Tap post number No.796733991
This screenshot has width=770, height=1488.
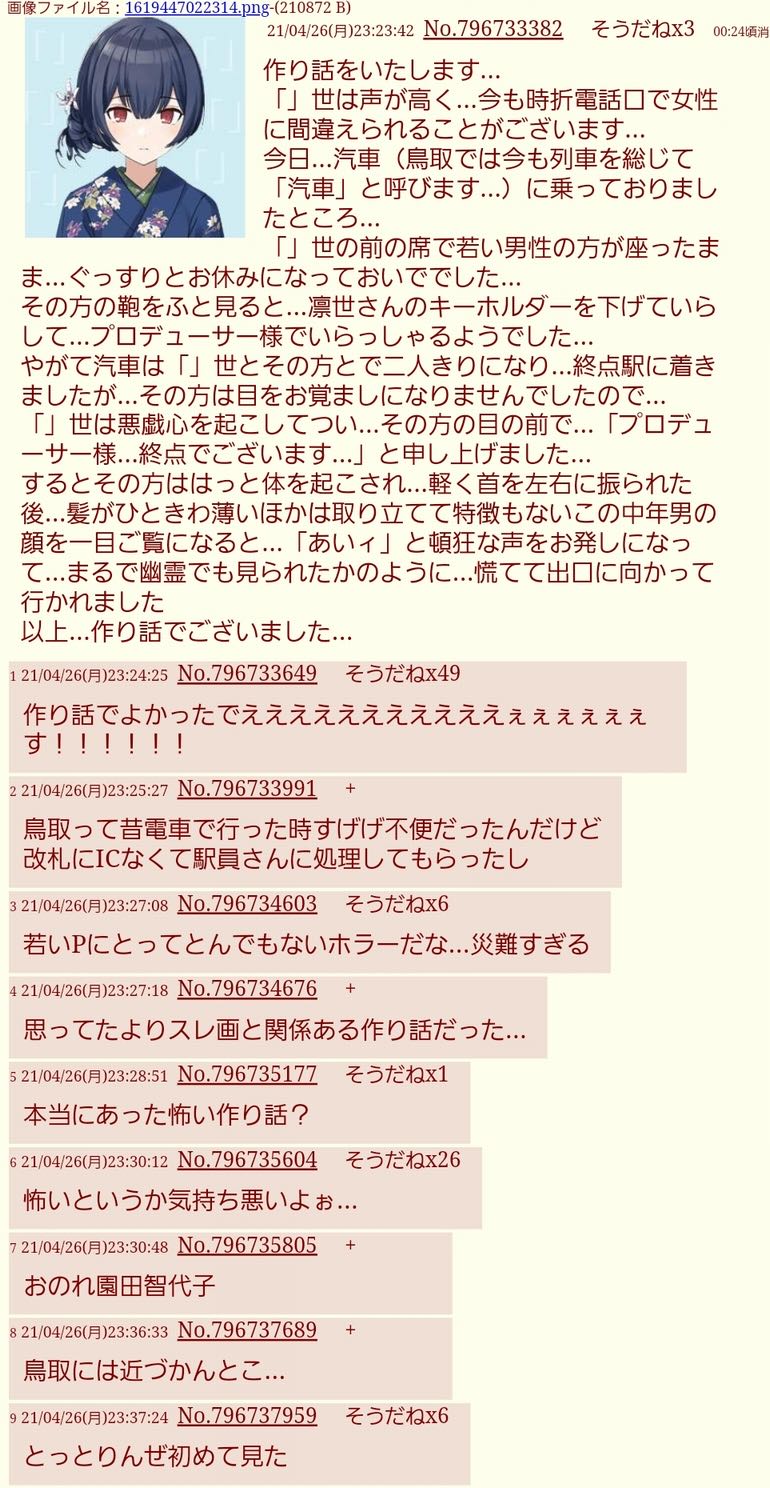pos(247,789)
